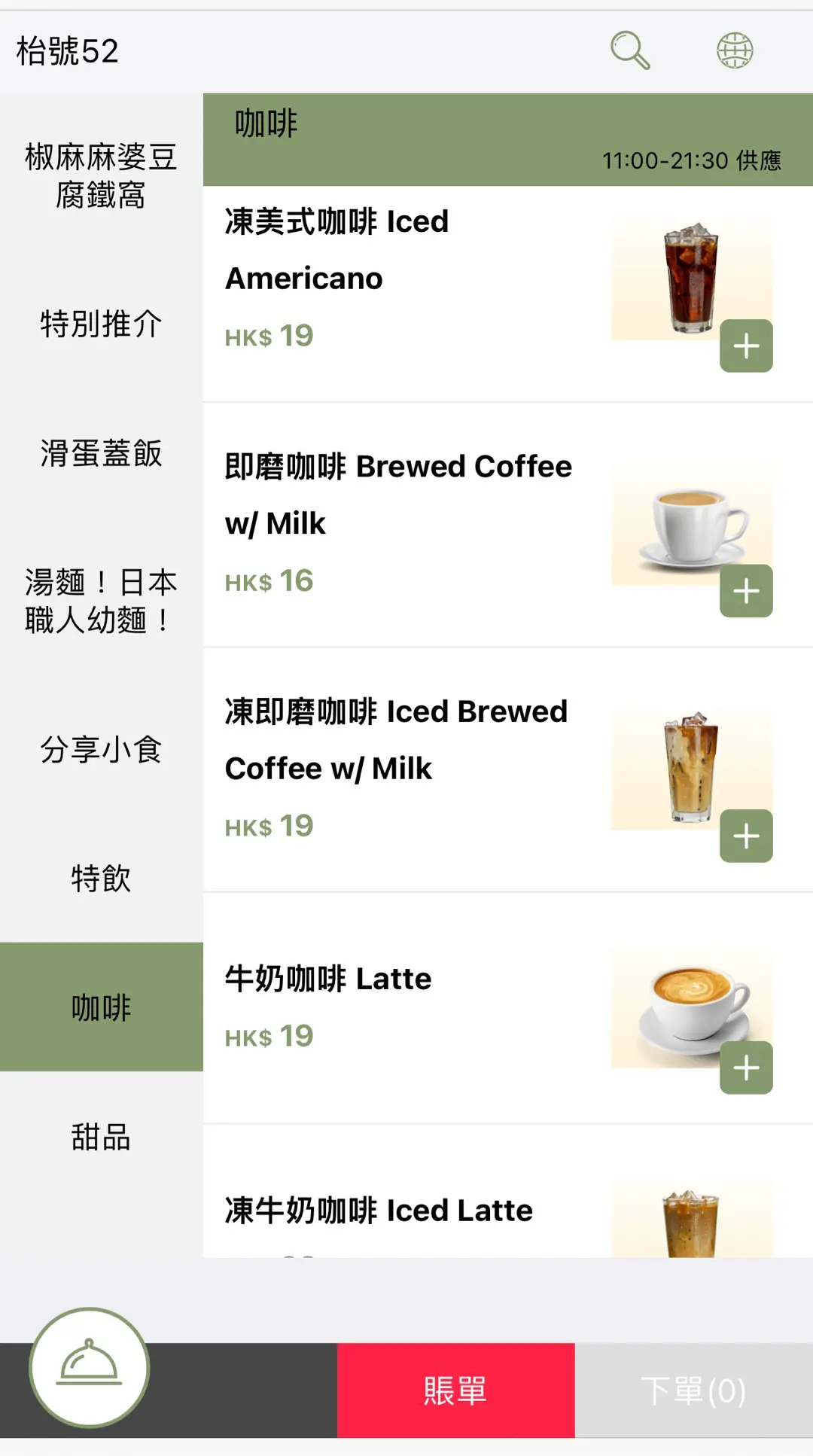
Task: Show the 分享小食 category
Action: pyautogui.click(x=101, y=749)
